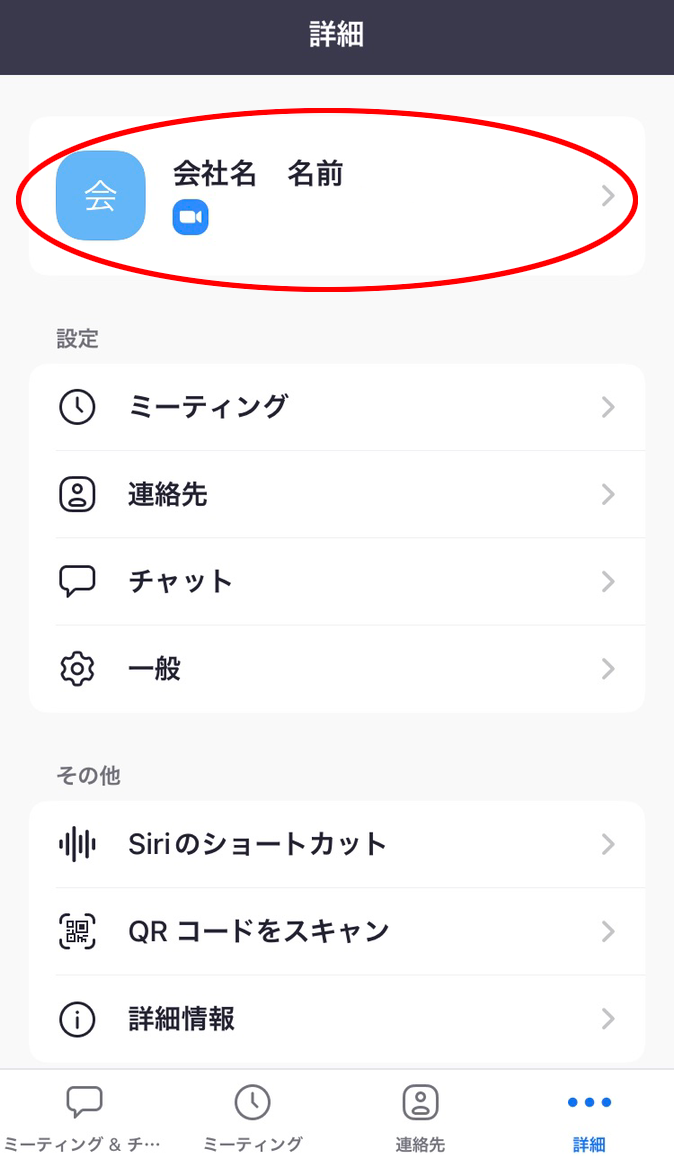Image resolution: width=674 pixels, height=1158 pixels.
Task: Select QR コードをスキャン
Action: 337,931
